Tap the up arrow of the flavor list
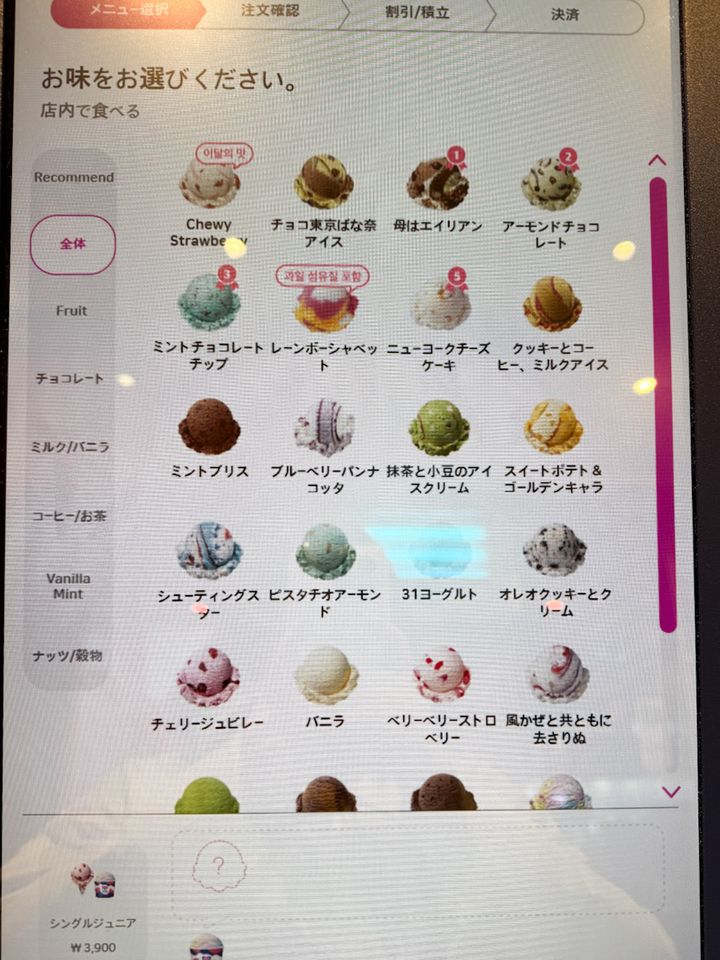 (657, 159)
